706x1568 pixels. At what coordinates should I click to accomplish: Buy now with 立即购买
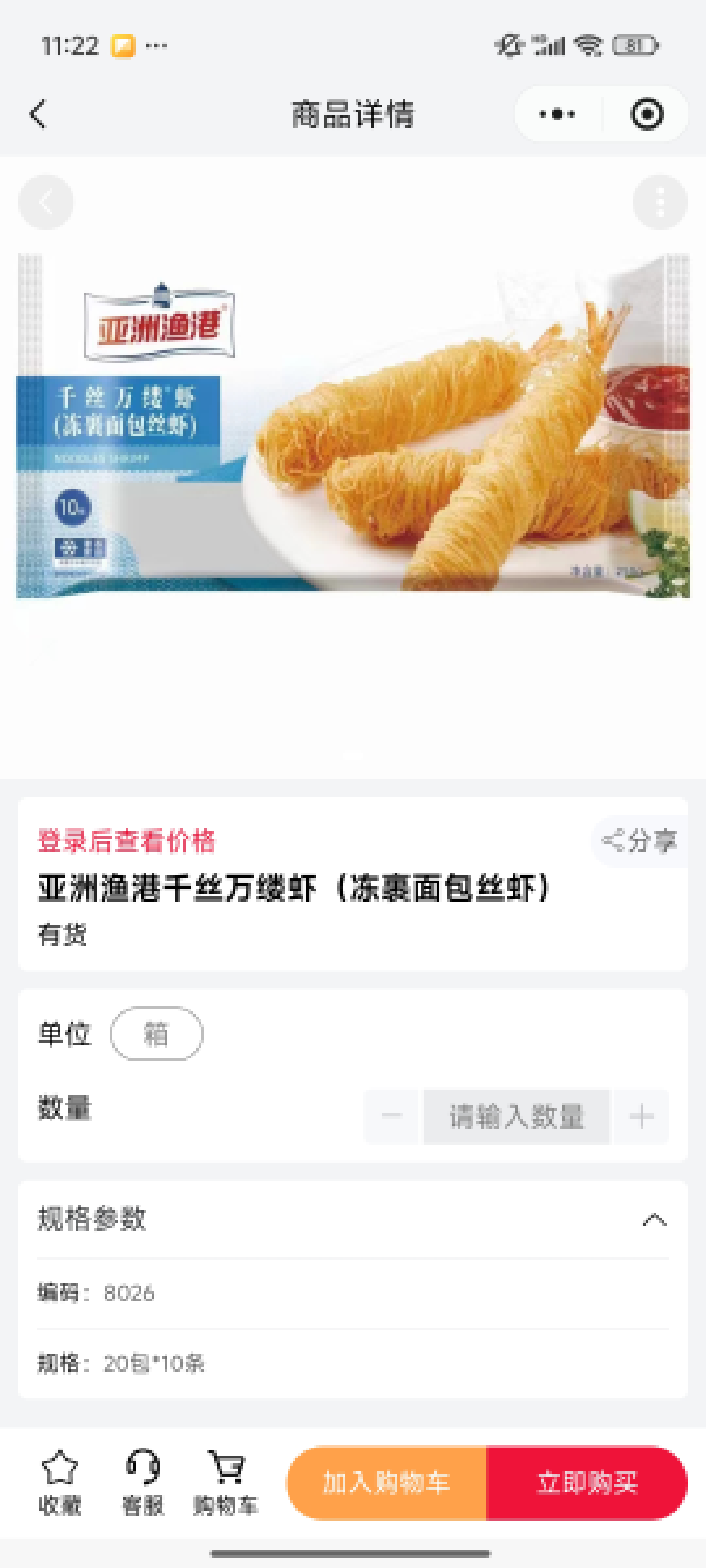coord(587,1483)
